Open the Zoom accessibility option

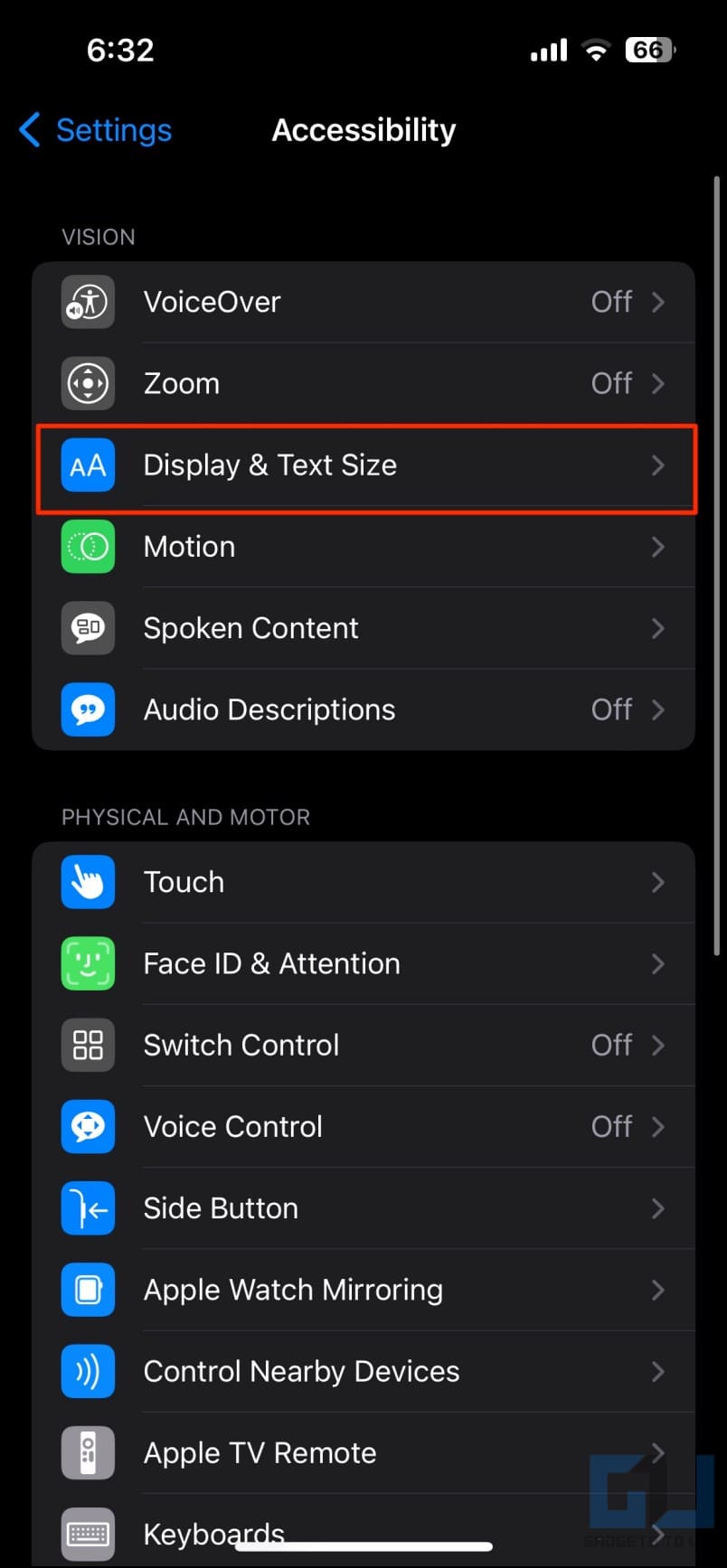point(363,383)
